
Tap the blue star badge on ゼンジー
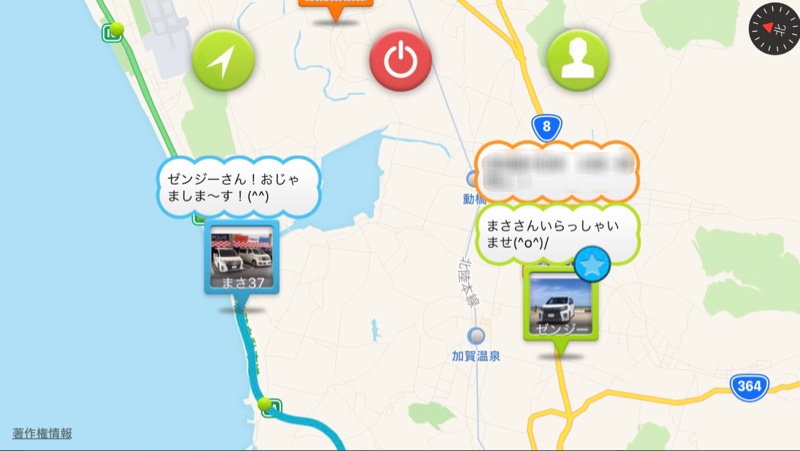(591, 265)
